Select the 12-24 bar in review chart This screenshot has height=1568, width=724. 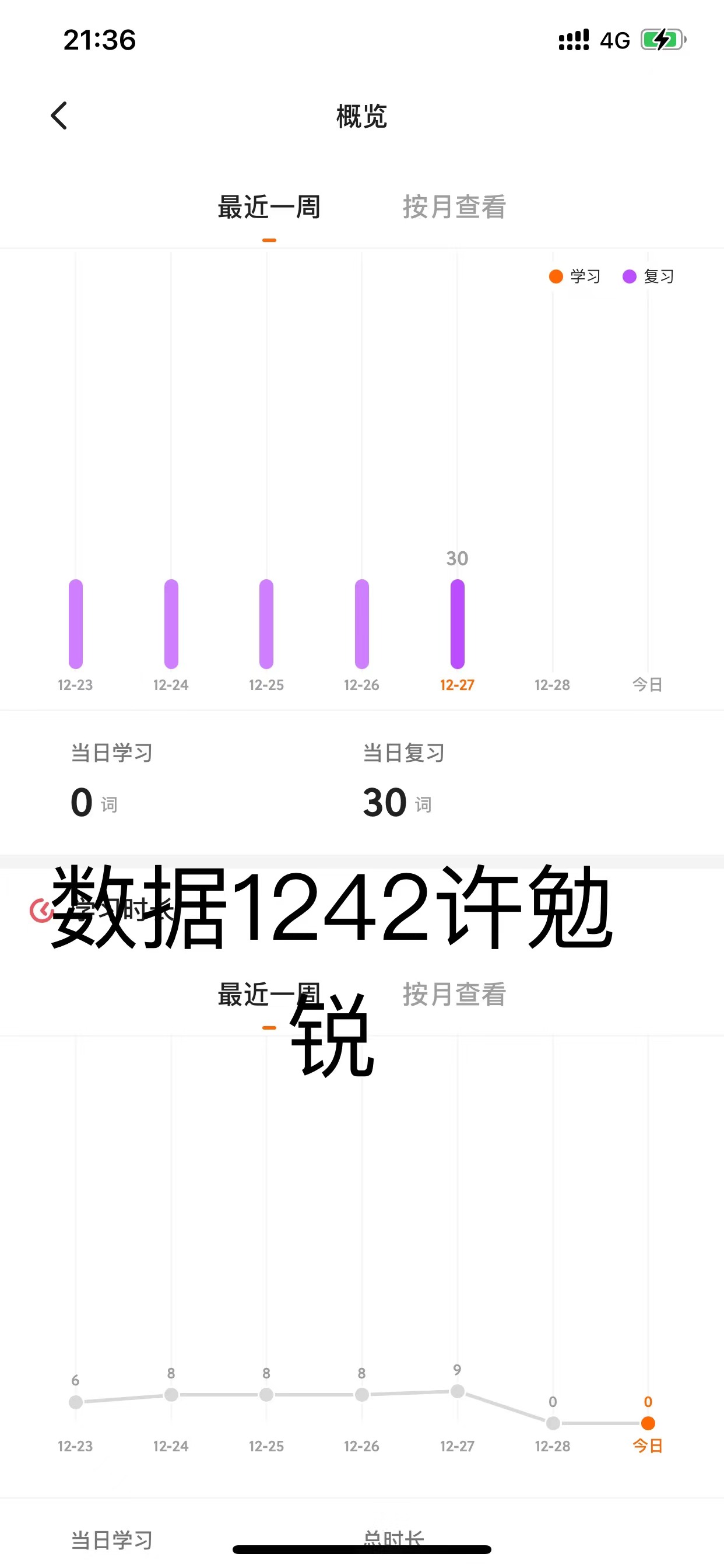click(171, 624)
